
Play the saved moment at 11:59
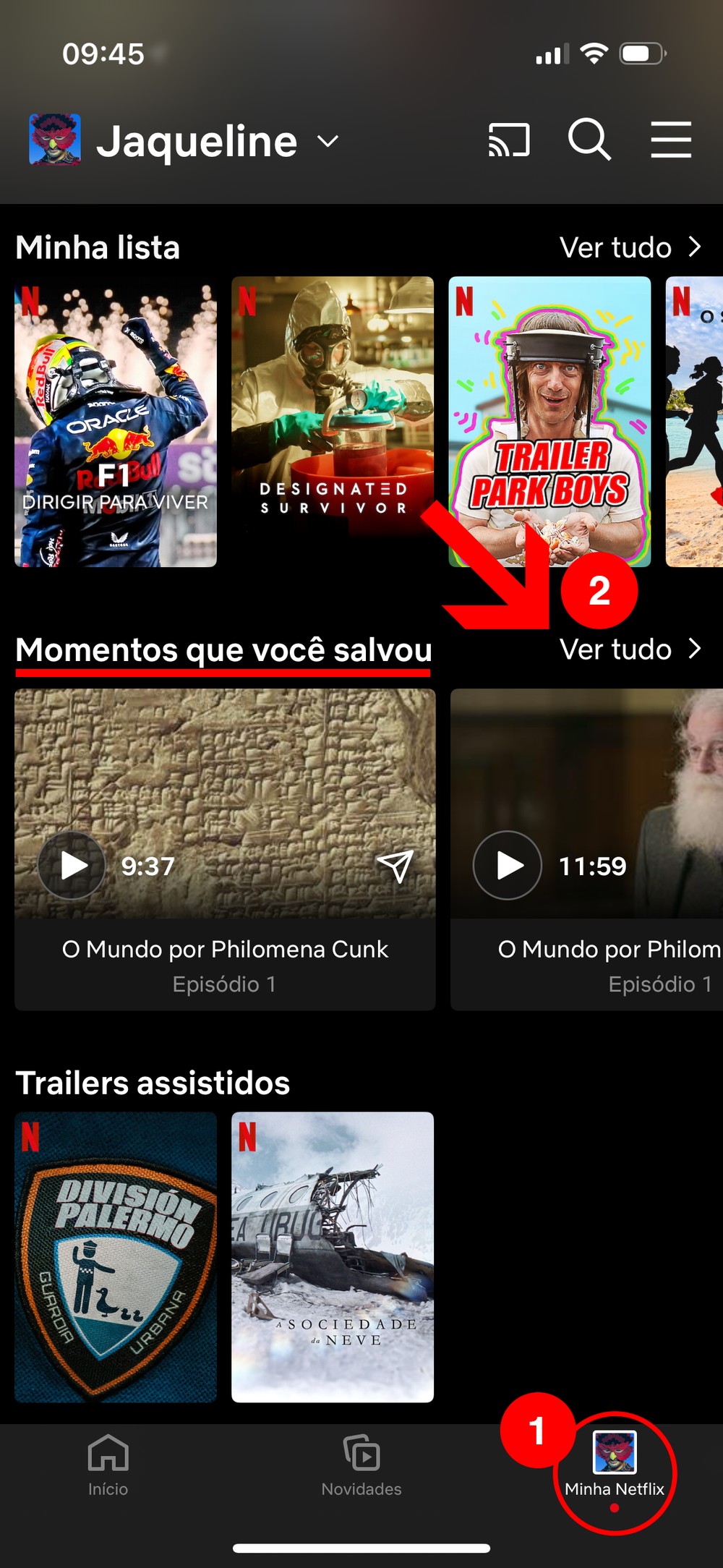pyautogui.click(x=508, y=866)
